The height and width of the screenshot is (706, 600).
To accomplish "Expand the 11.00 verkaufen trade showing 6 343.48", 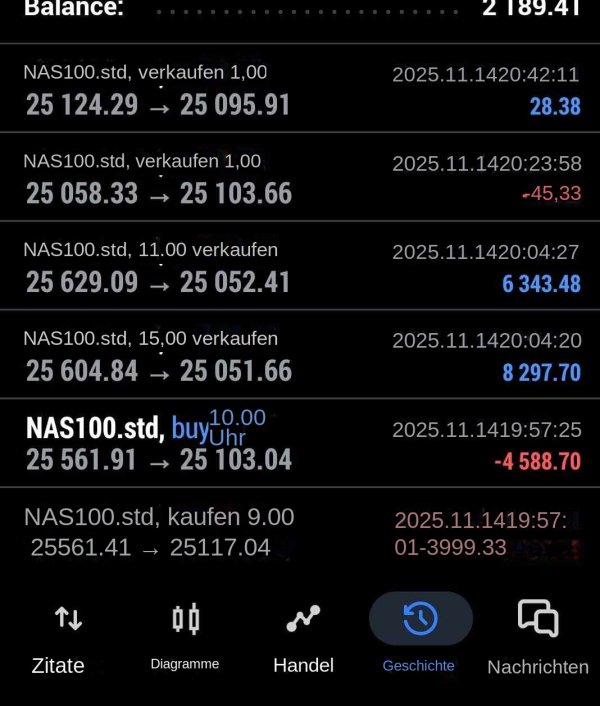I will pos(300,266).
